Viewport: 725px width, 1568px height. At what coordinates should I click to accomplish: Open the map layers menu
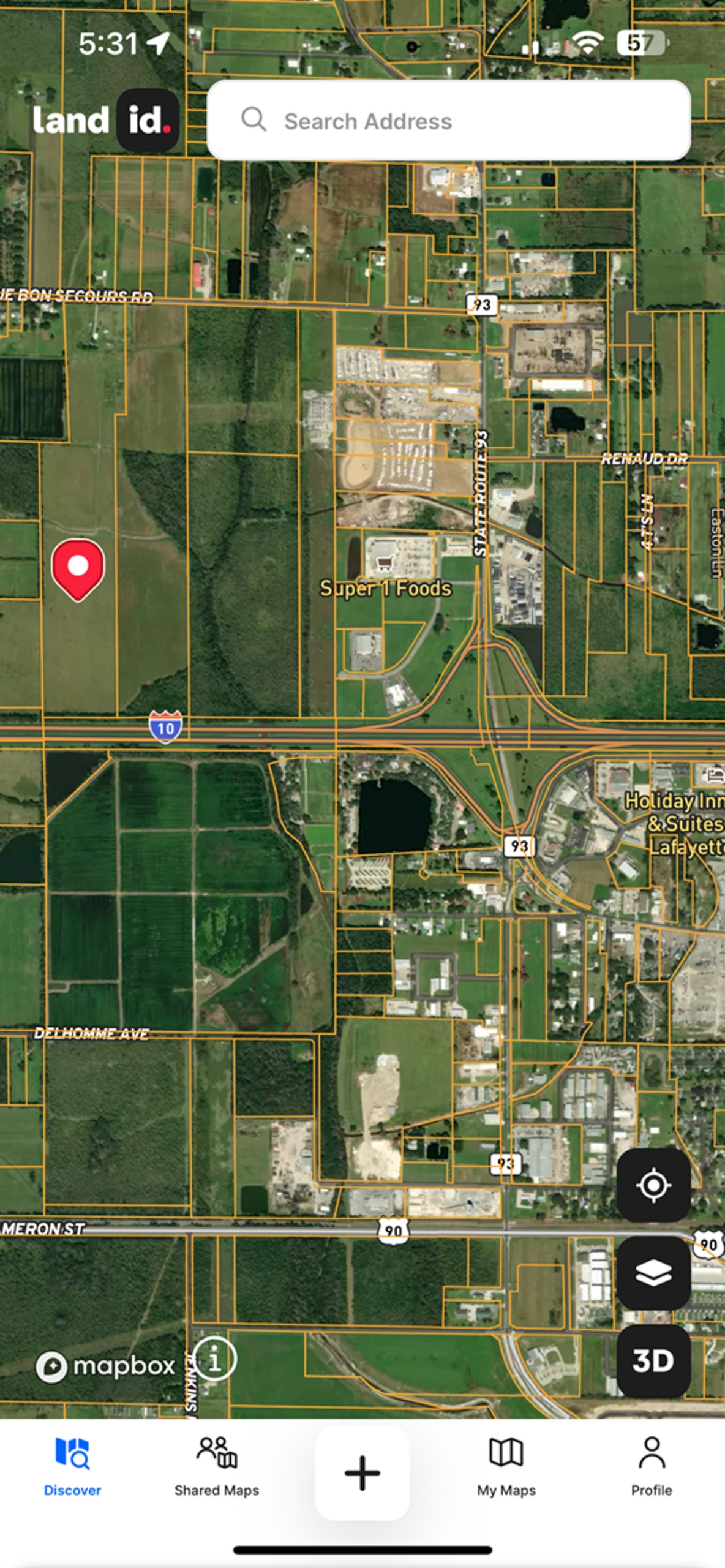(x=653, y=1273)
